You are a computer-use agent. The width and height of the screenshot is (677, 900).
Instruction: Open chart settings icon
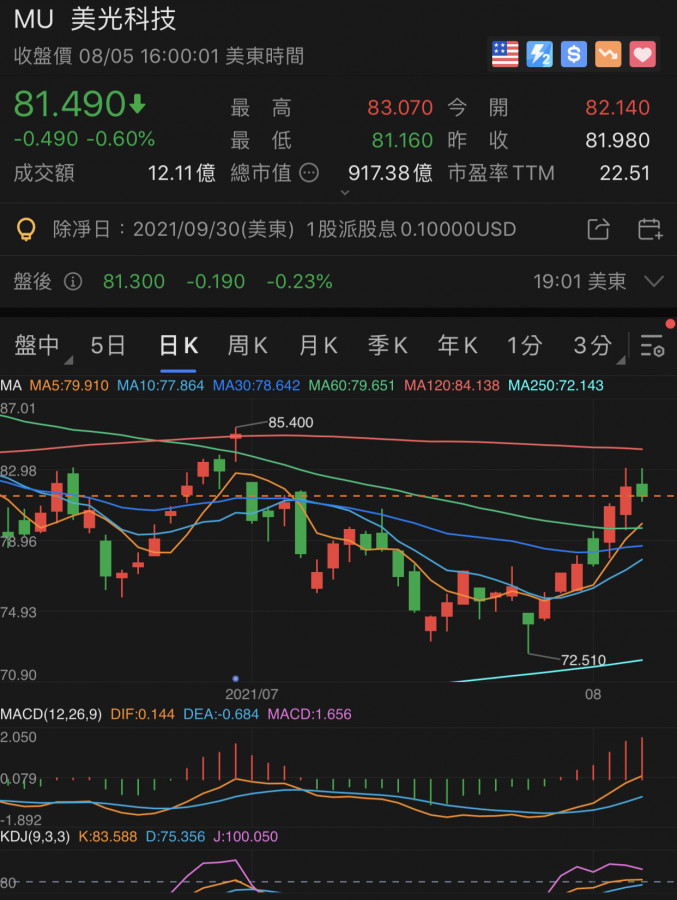point(652,347)
